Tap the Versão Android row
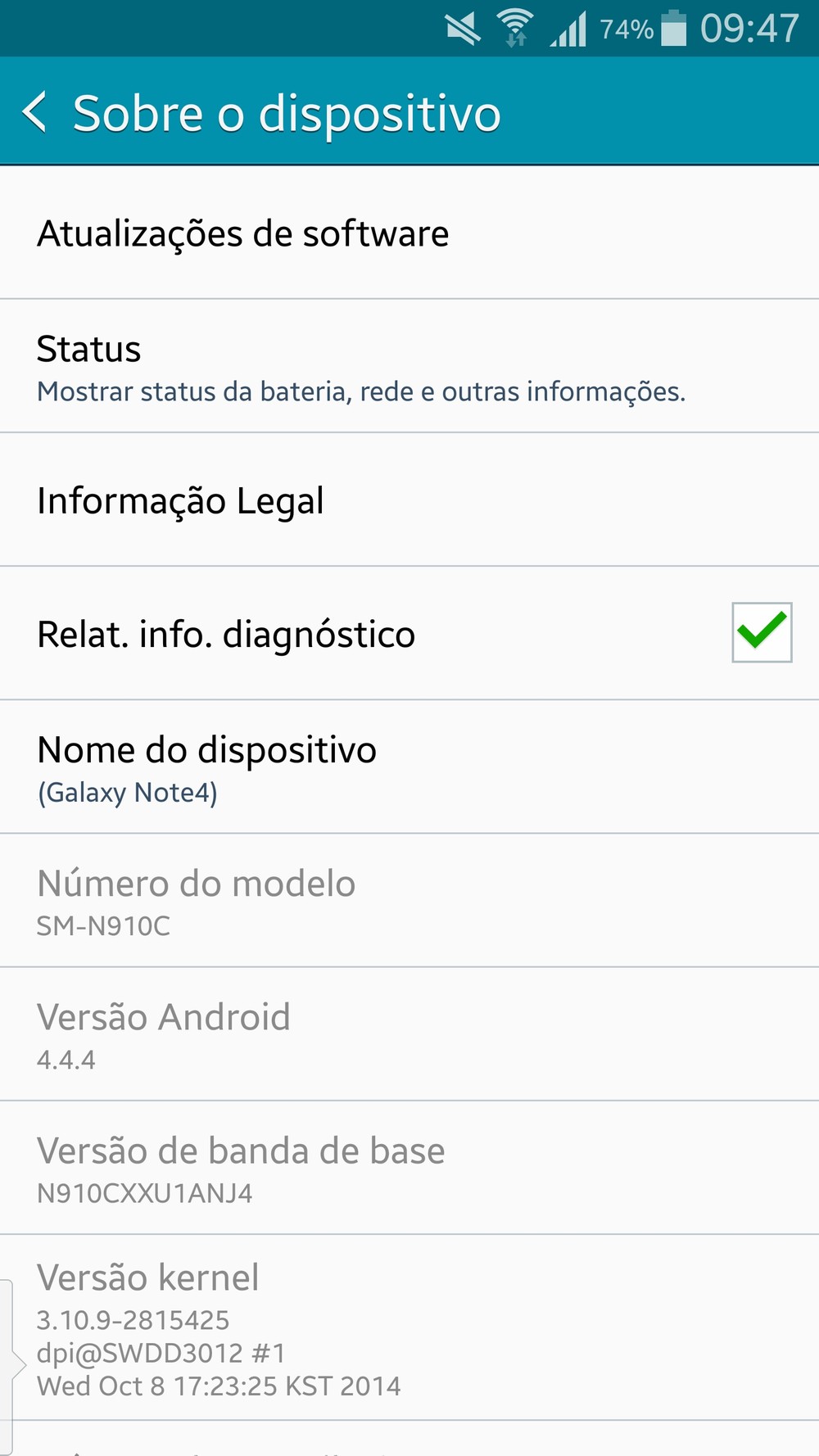The width and height of the screenshot is (819, 1456). pos(409,1034)
